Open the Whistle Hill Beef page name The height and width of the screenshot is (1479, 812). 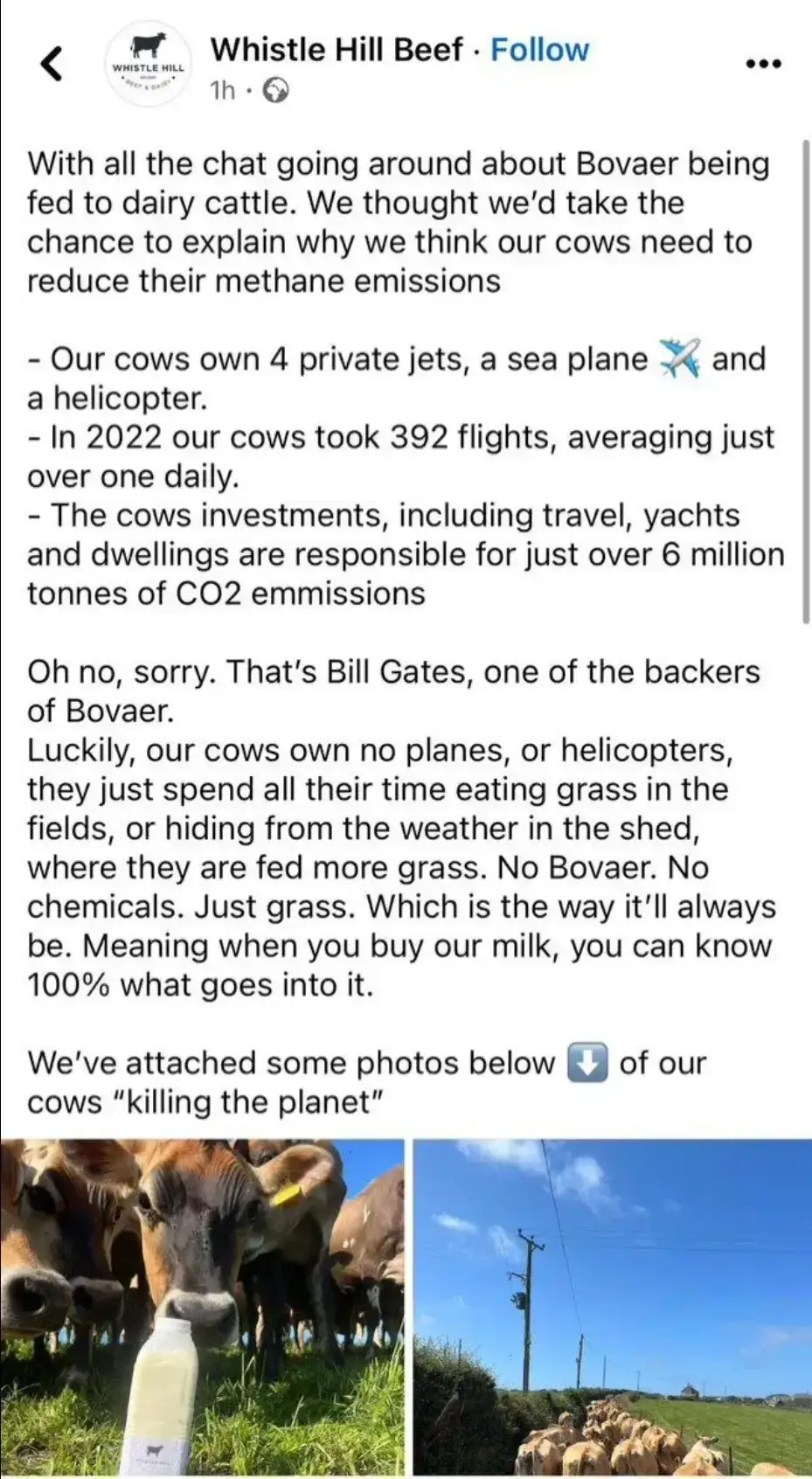[337, 50]
